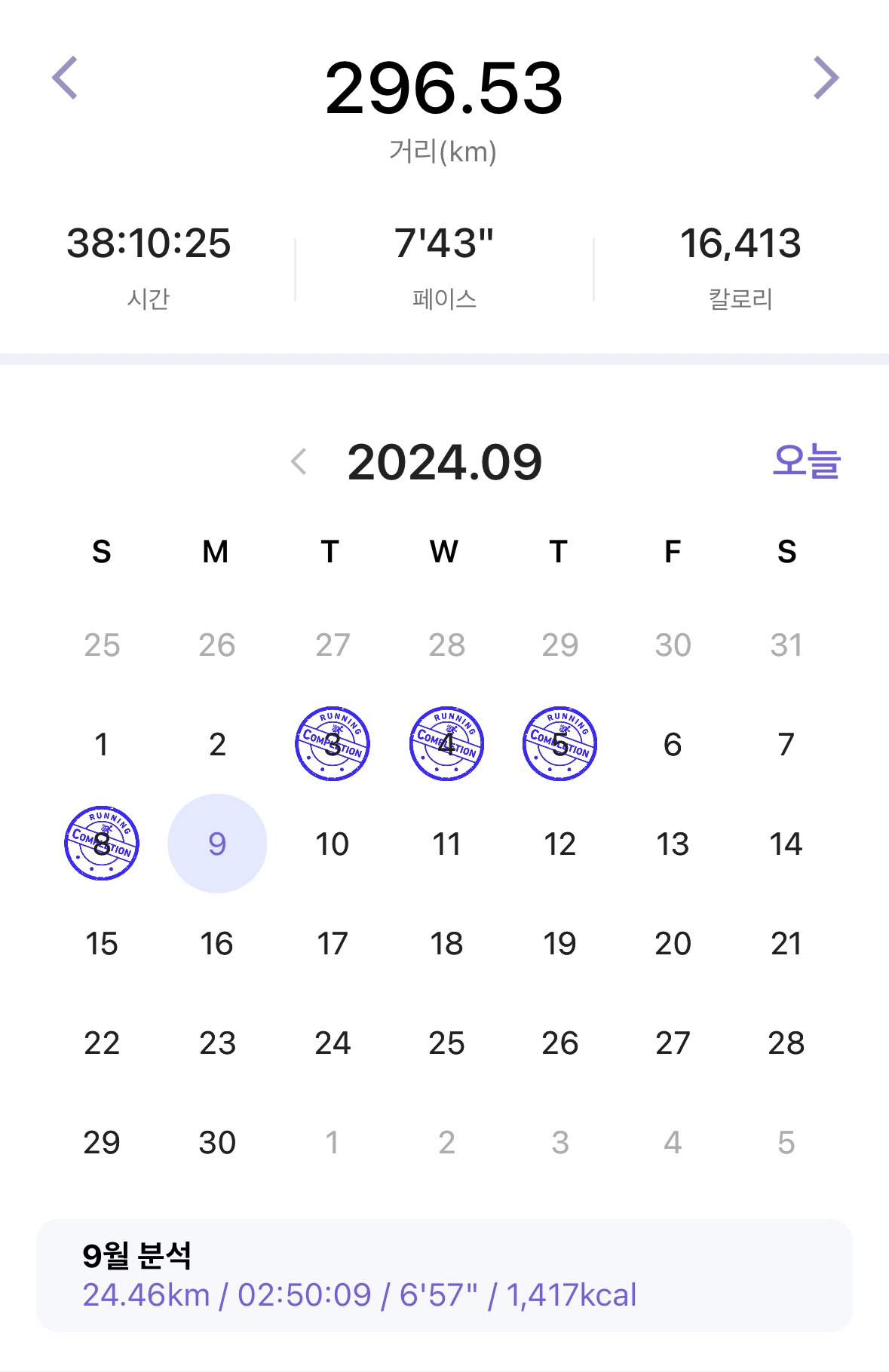Viewport: 889px width, 1372px height.
Task: Open 9월 분석 summary card
Action: tap(444, 1276)
